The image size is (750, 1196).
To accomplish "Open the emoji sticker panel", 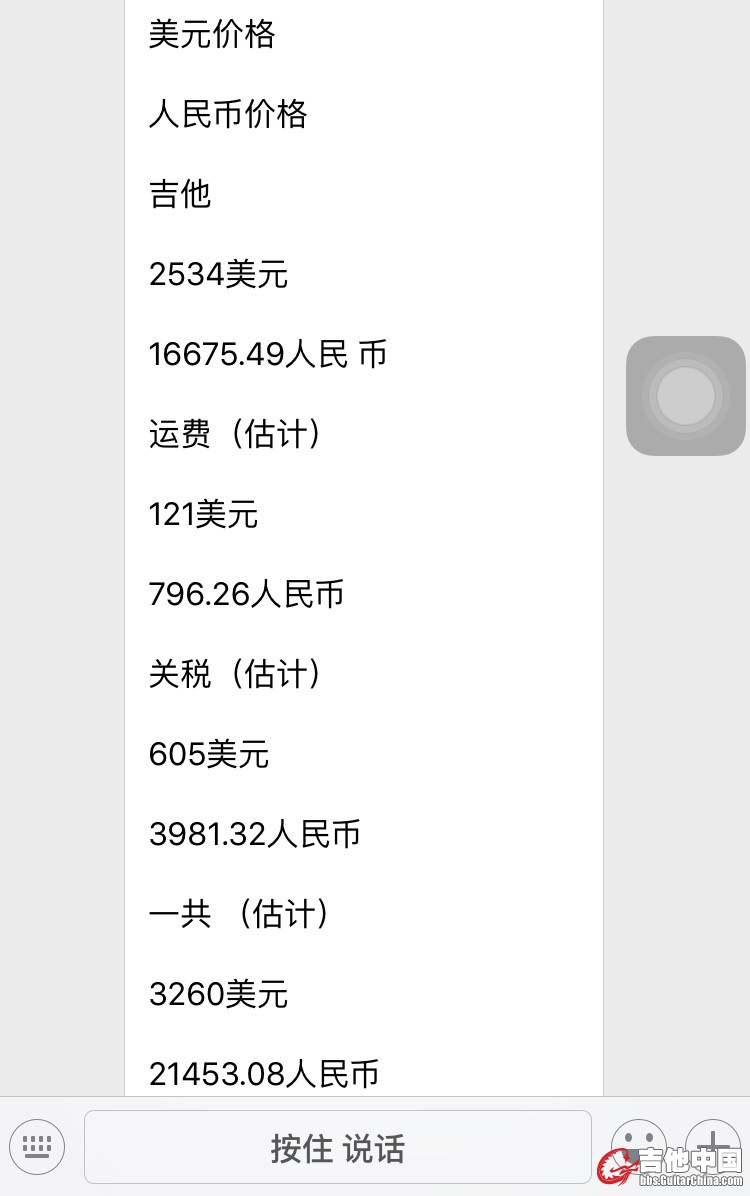I will click(638, 1140).
